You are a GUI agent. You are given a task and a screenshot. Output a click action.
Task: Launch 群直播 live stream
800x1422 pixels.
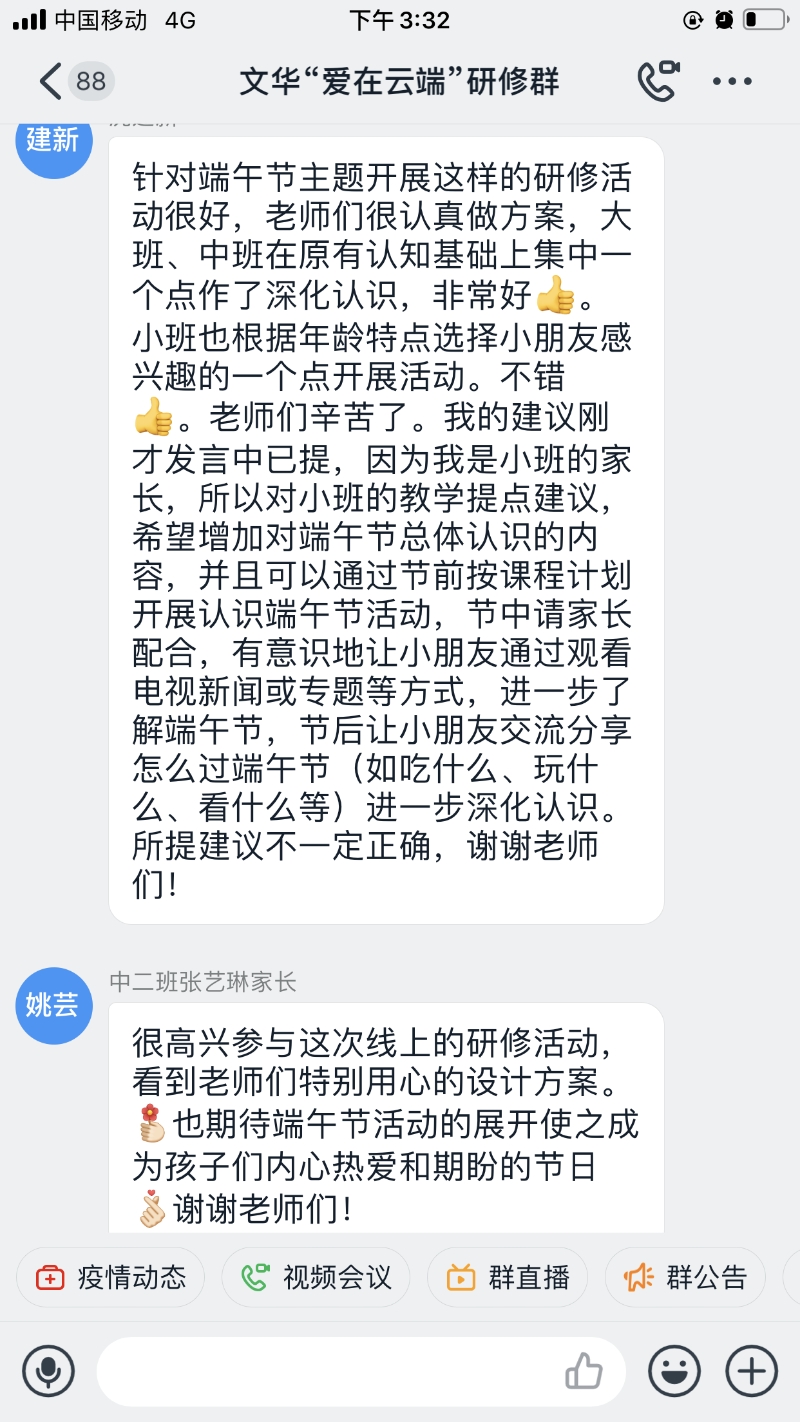pos(508,1277)
